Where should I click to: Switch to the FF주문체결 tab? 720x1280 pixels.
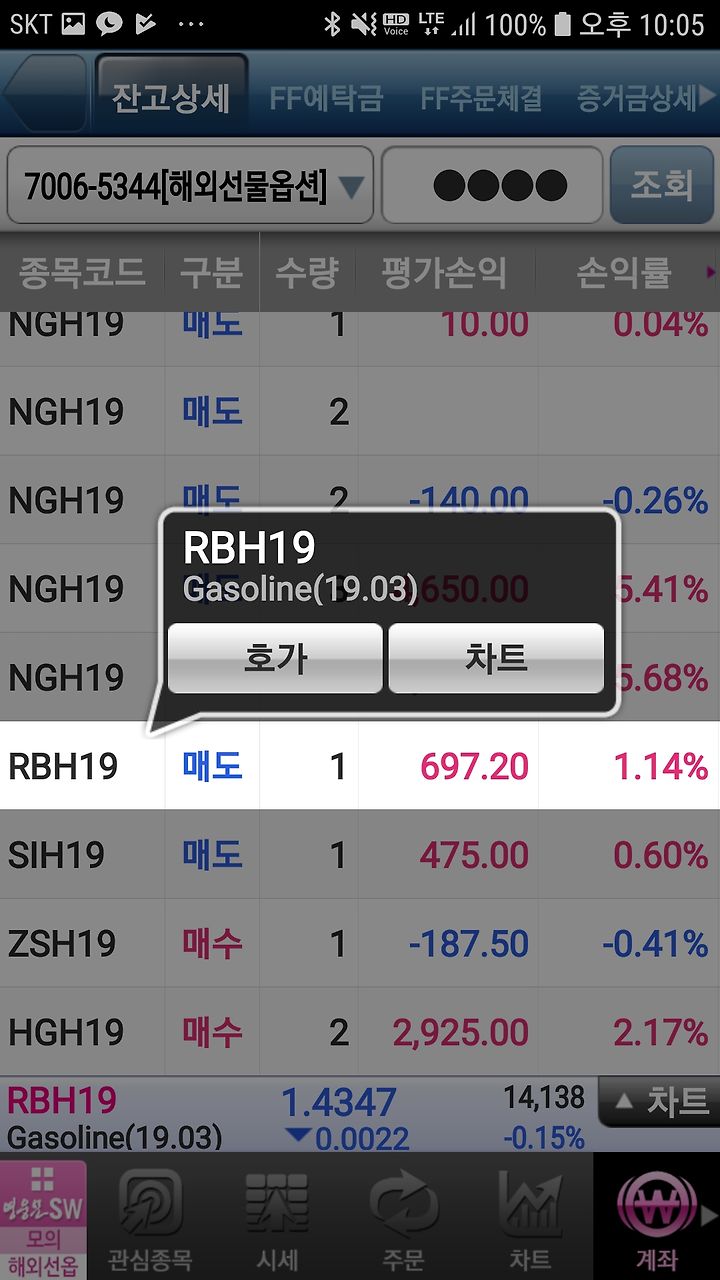click(481, 98)
